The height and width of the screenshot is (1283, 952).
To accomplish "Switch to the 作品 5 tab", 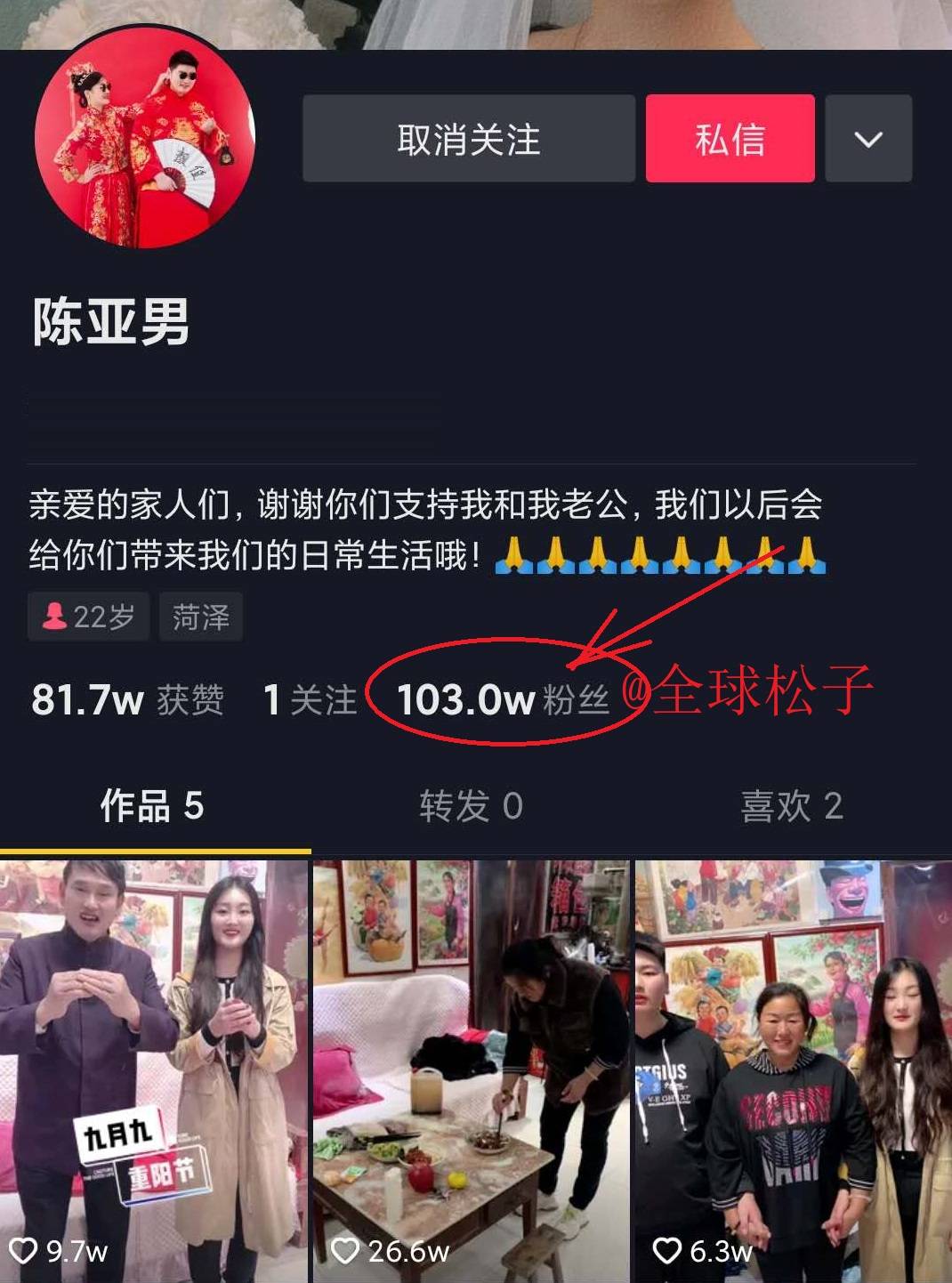I will click(152, 806).
